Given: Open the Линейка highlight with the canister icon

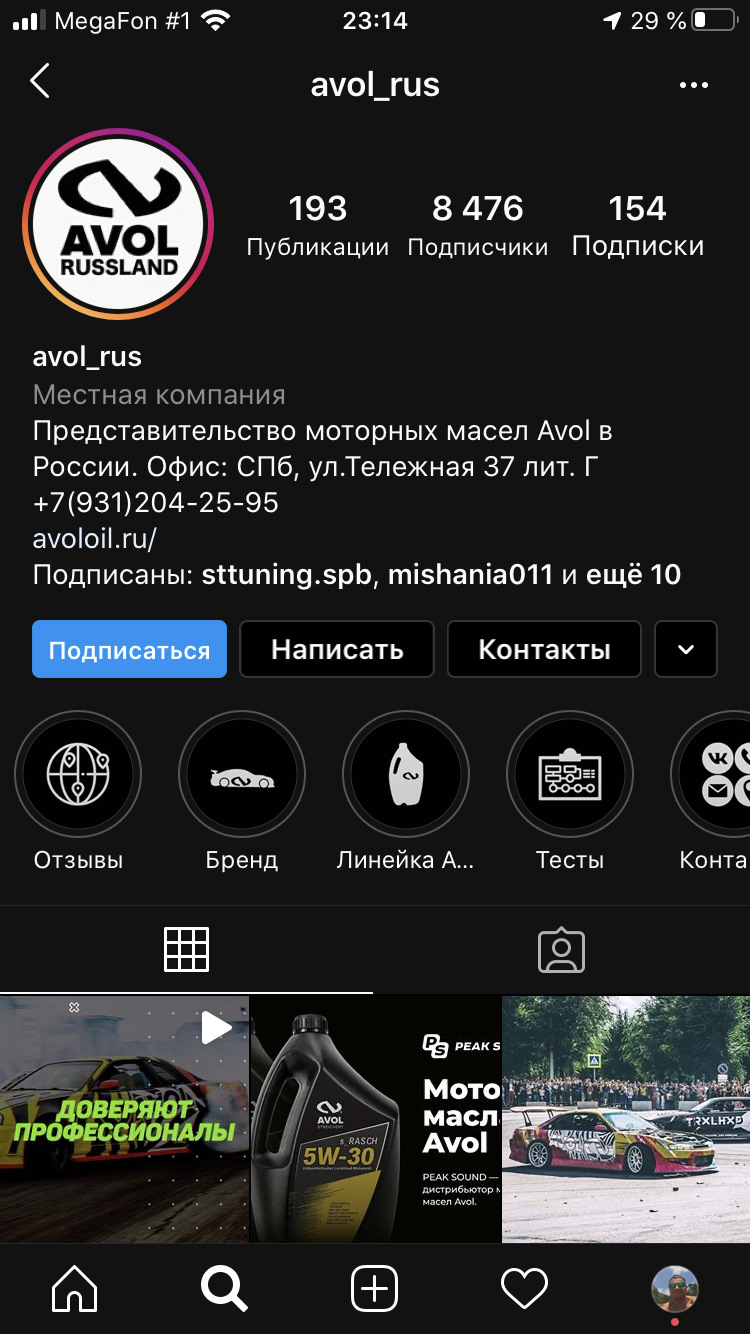Looking at the screenshot, I should click(406, 774).
